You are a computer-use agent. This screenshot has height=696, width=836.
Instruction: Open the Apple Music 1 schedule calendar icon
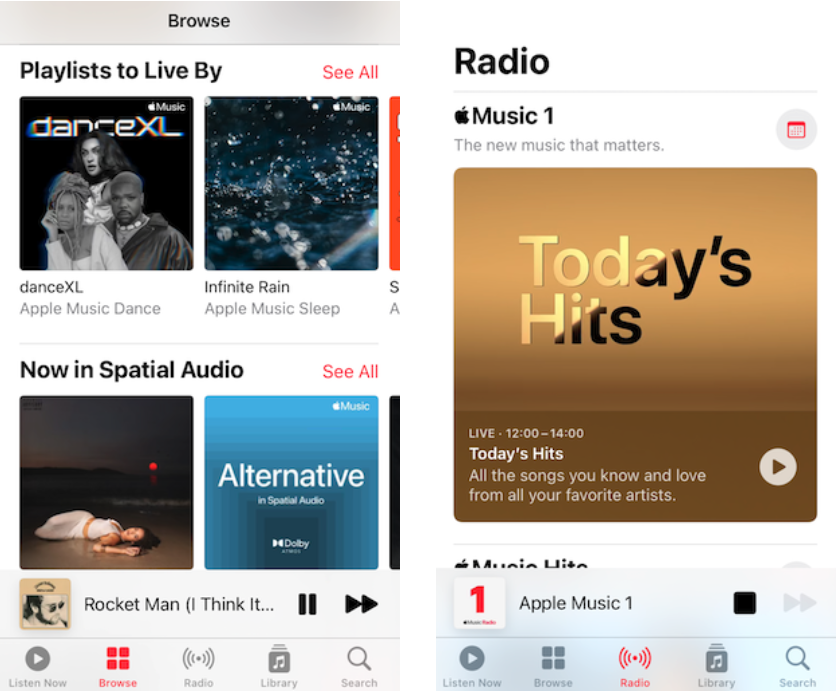(x=796, y=130)
